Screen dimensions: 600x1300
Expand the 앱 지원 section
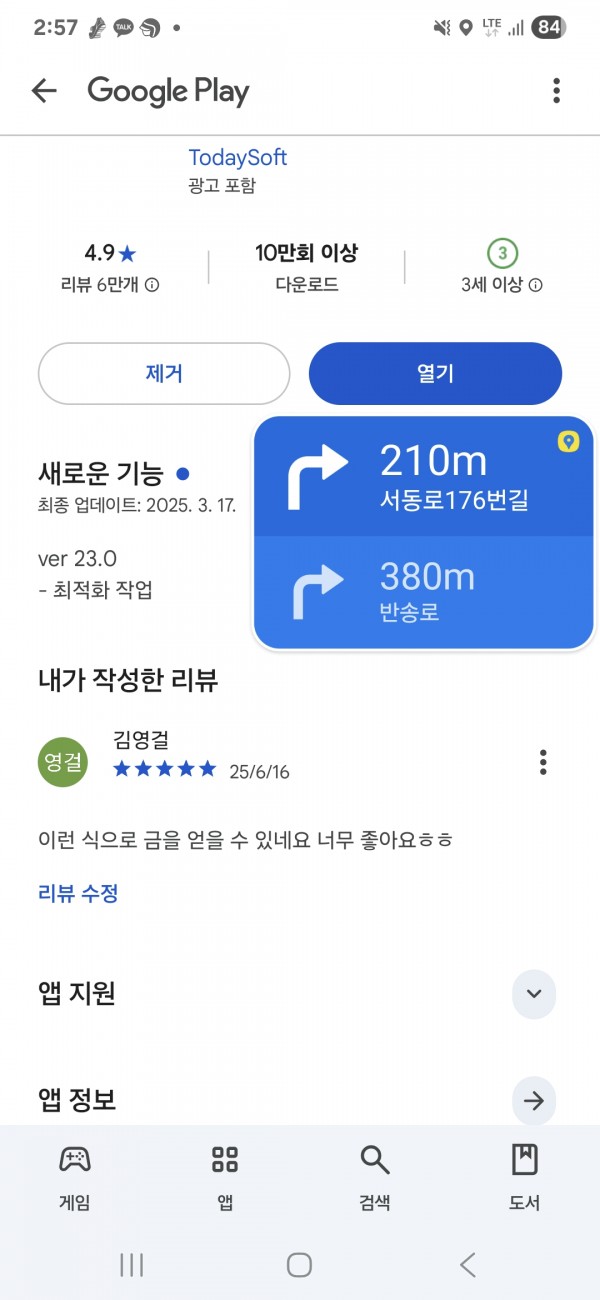pos(533,994)
